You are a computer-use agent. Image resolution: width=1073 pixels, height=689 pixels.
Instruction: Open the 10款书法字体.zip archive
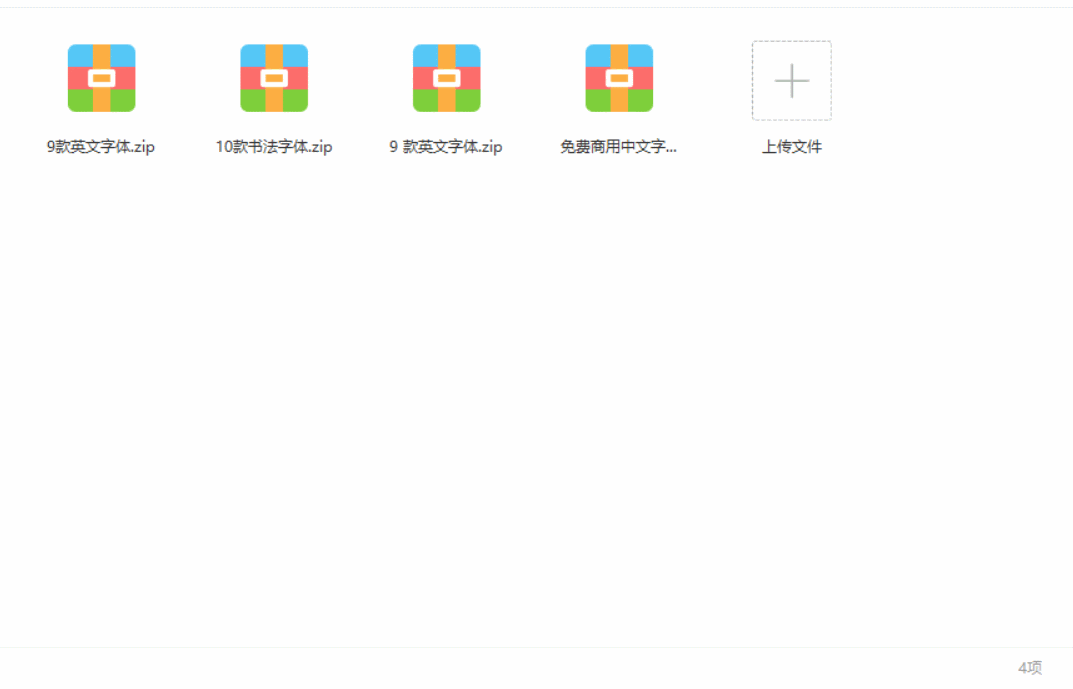coord(274,78)
